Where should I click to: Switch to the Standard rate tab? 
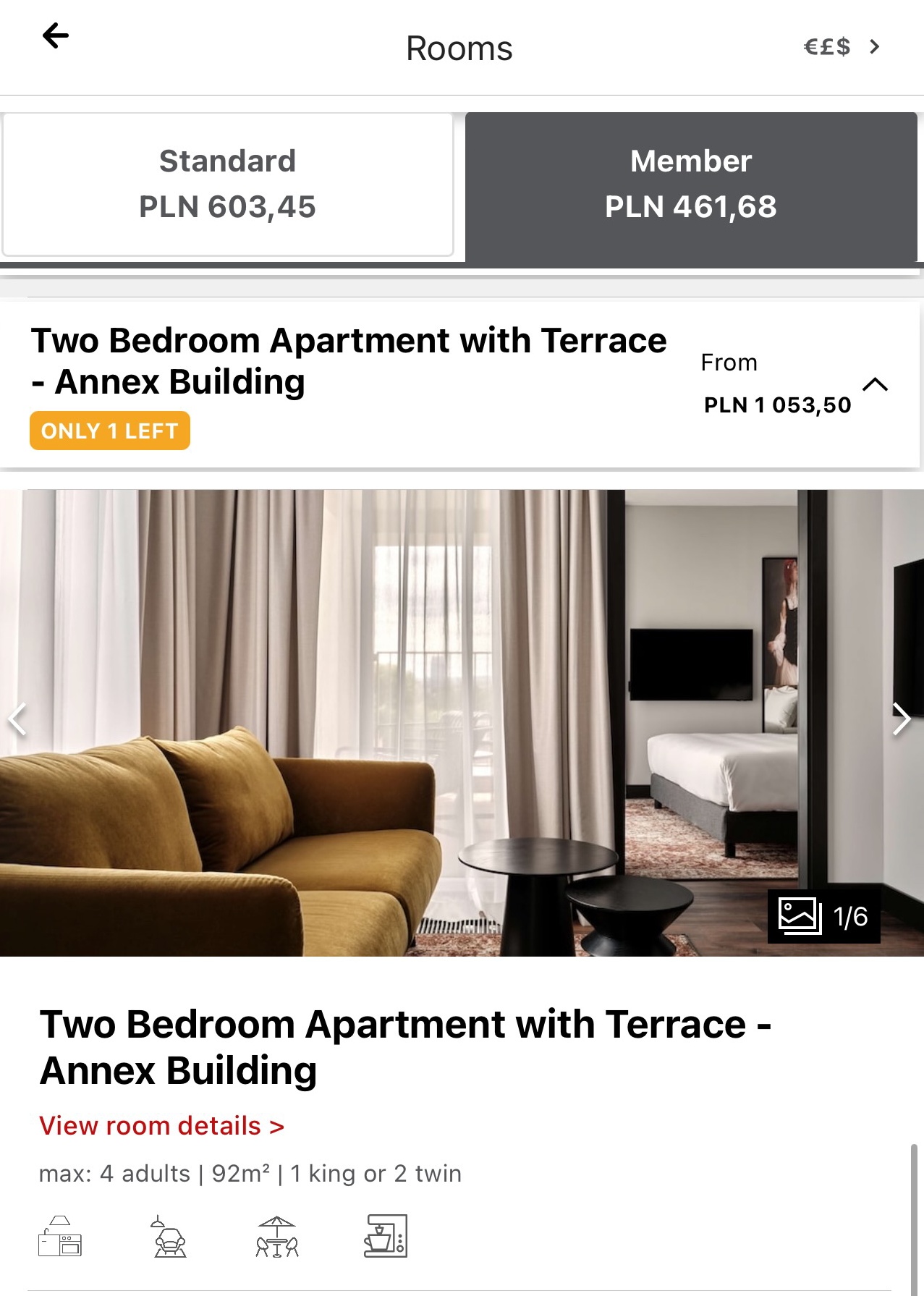point(228,185)
